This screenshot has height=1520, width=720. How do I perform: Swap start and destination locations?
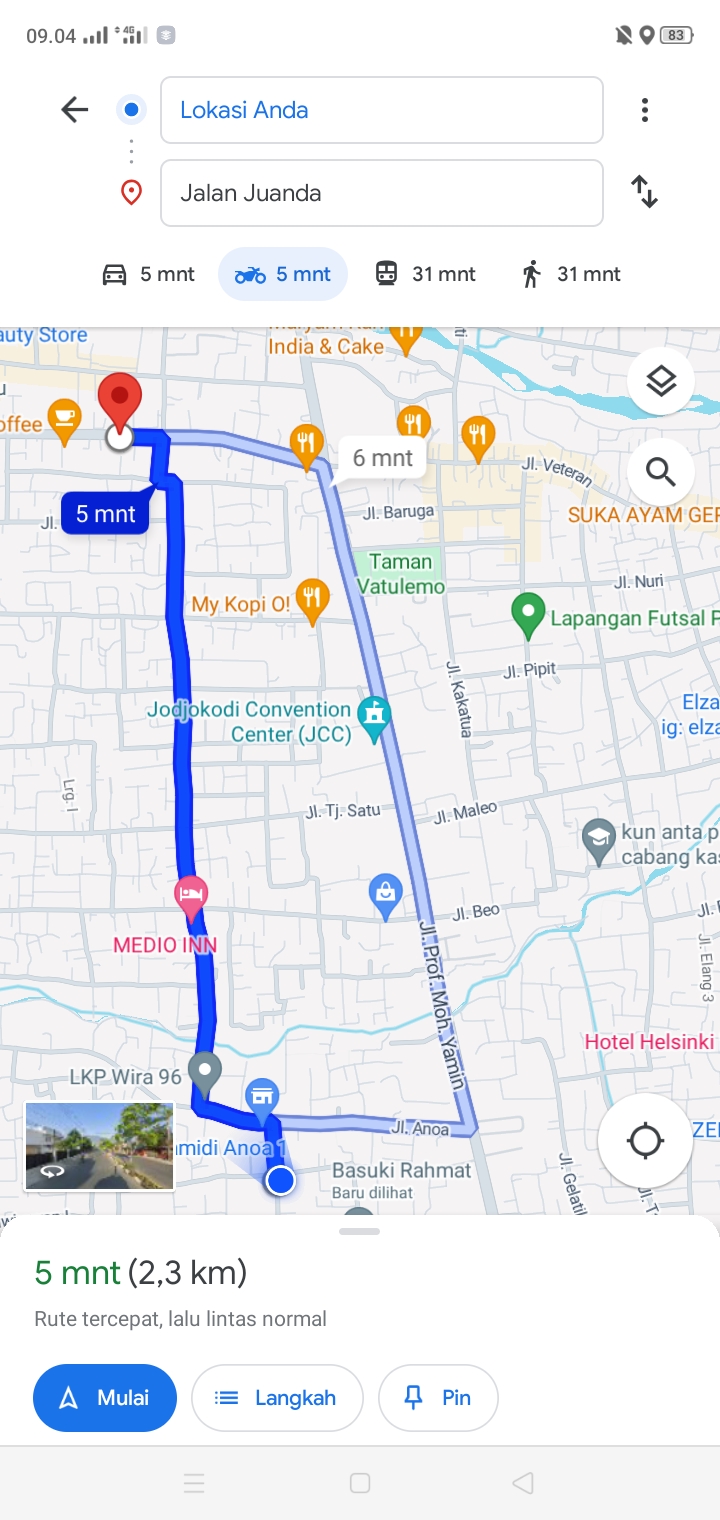(645, 192)
